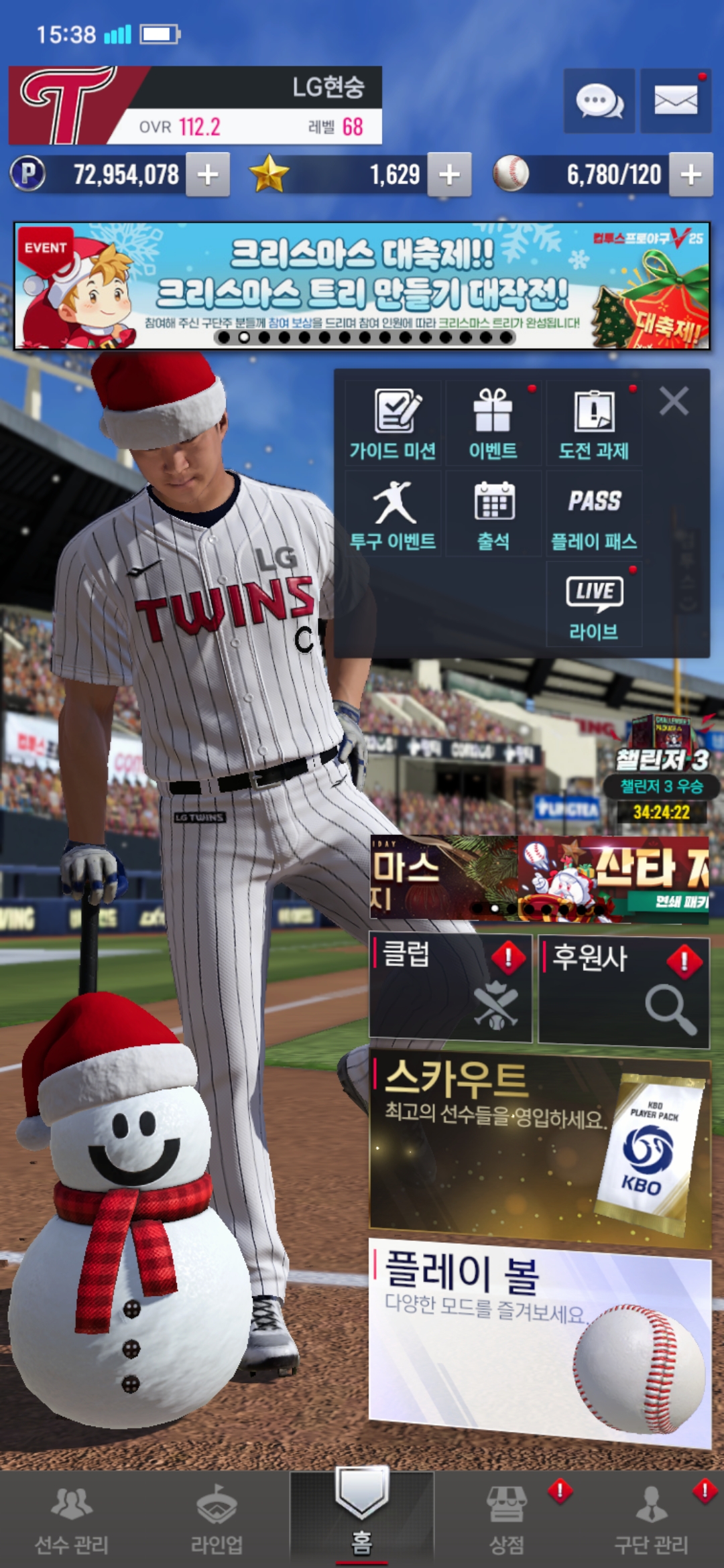Open the 후원사 sponsor card
724x1568 pixels.
click(623, 991)
